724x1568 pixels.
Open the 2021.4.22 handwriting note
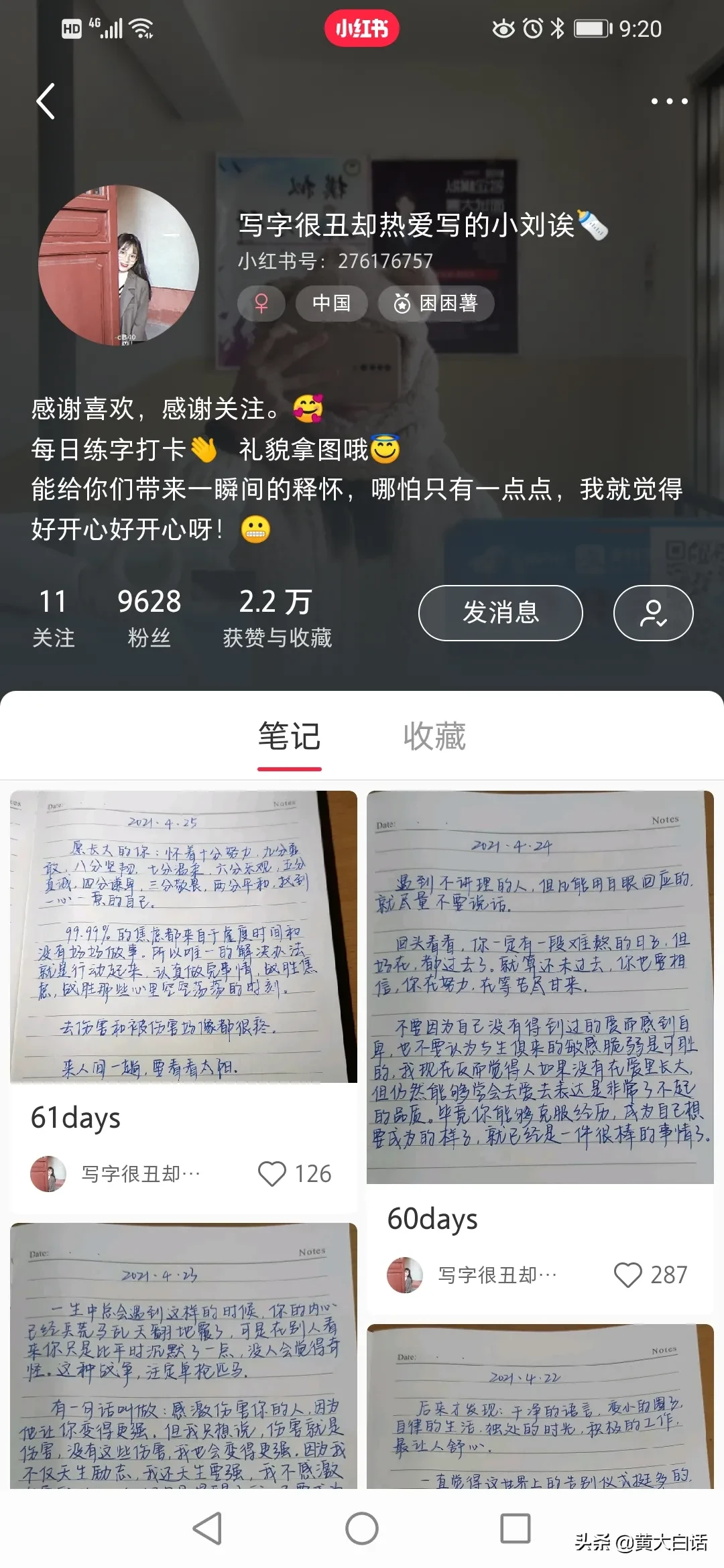(540, 1407)
